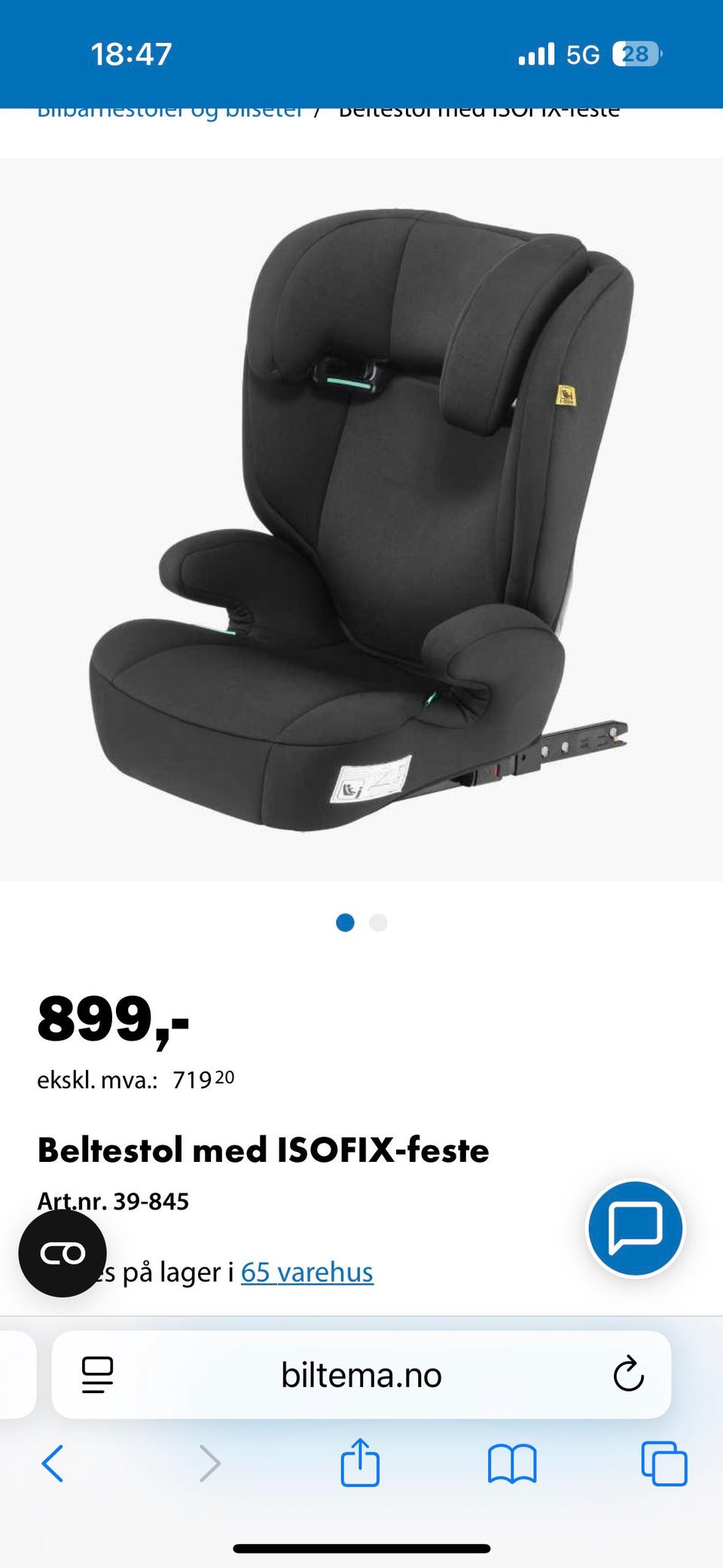This screenshot has width=723, height=1568.
Task: Go back to the previous page
Action: pos(53,1463)
